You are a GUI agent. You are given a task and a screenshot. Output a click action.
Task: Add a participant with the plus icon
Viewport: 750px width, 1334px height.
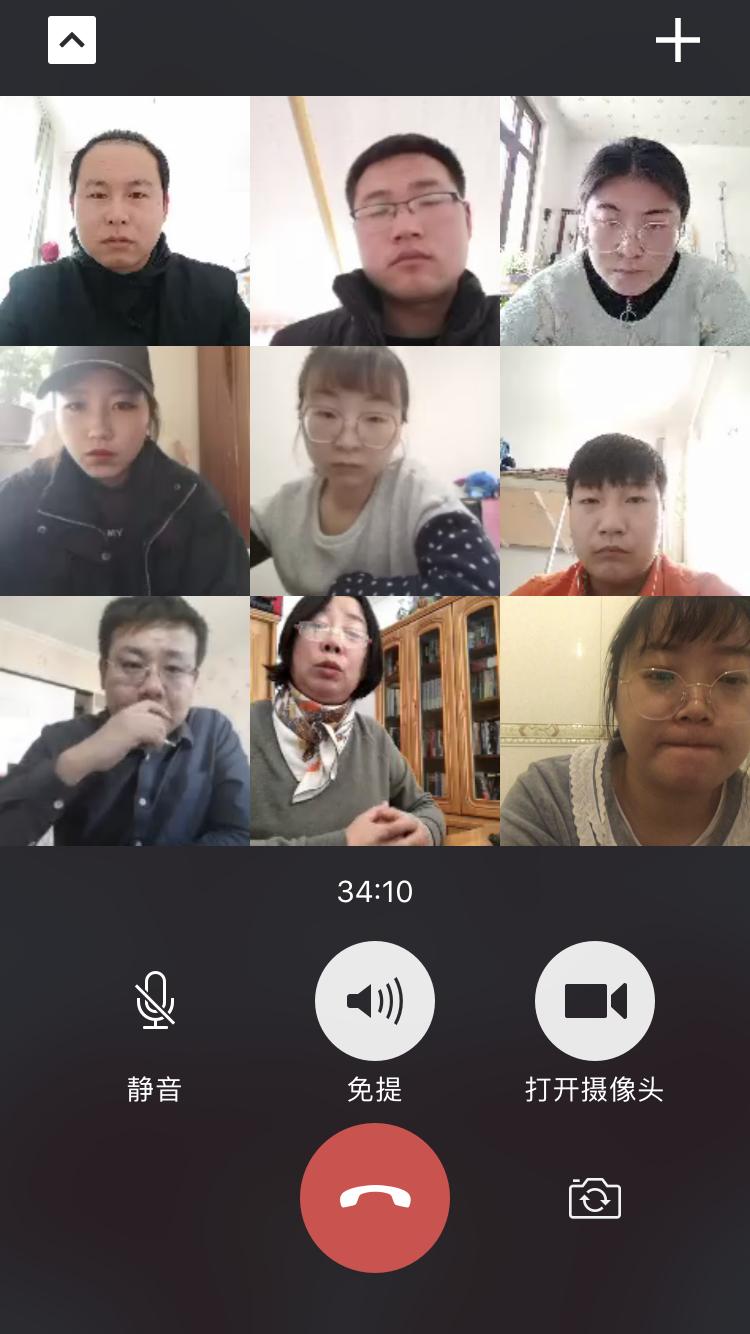[x=677, y=41]
